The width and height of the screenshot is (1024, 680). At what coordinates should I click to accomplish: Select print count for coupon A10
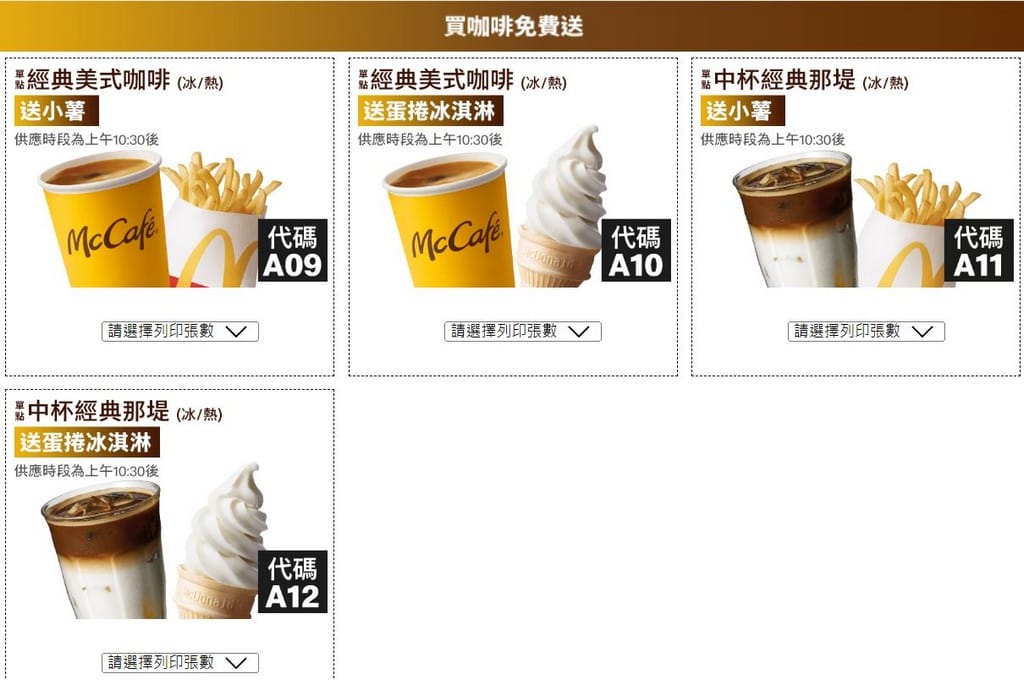(523, 331)
